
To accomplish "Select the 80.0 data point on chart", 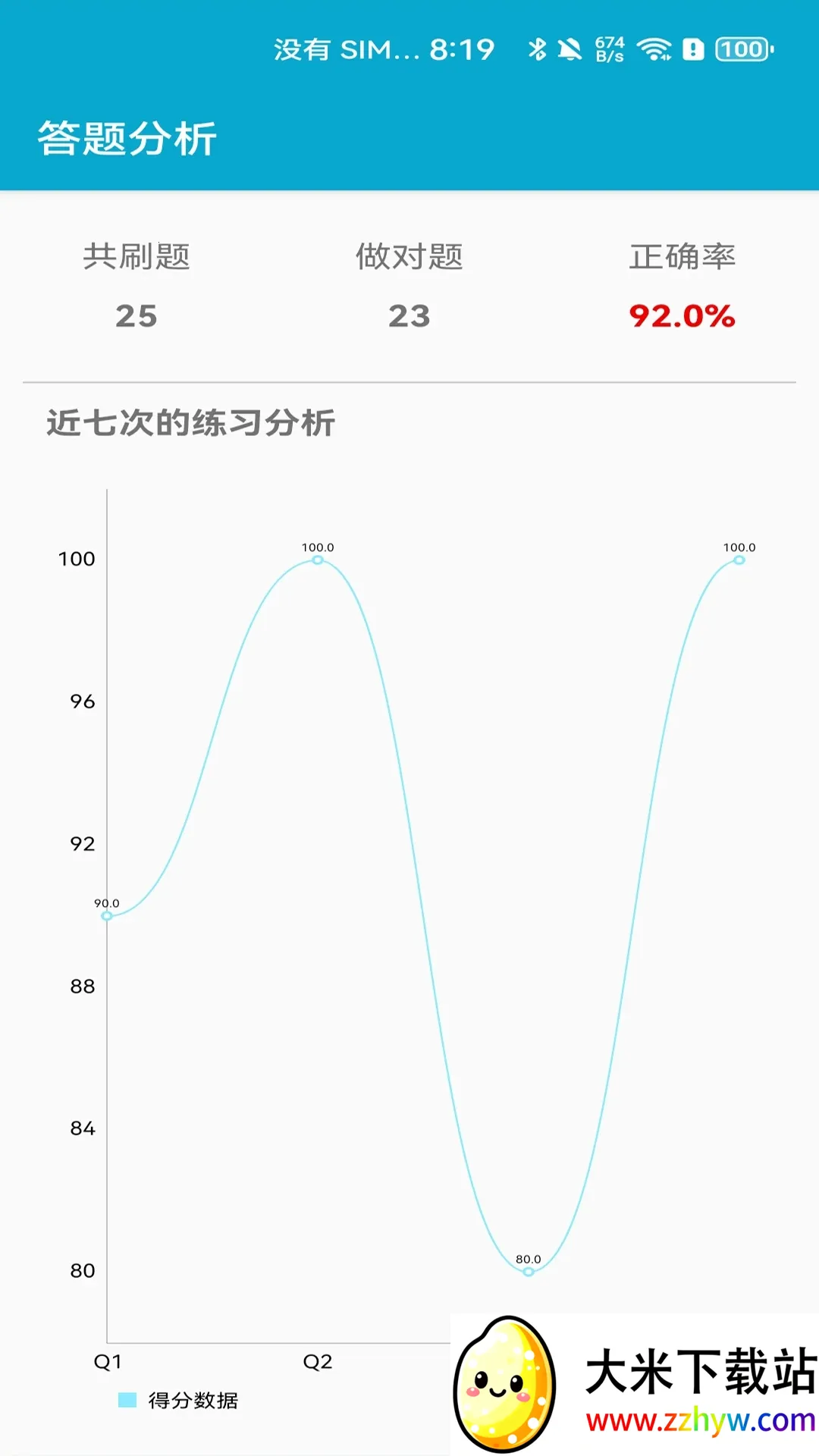I will tap(529, 1272).
